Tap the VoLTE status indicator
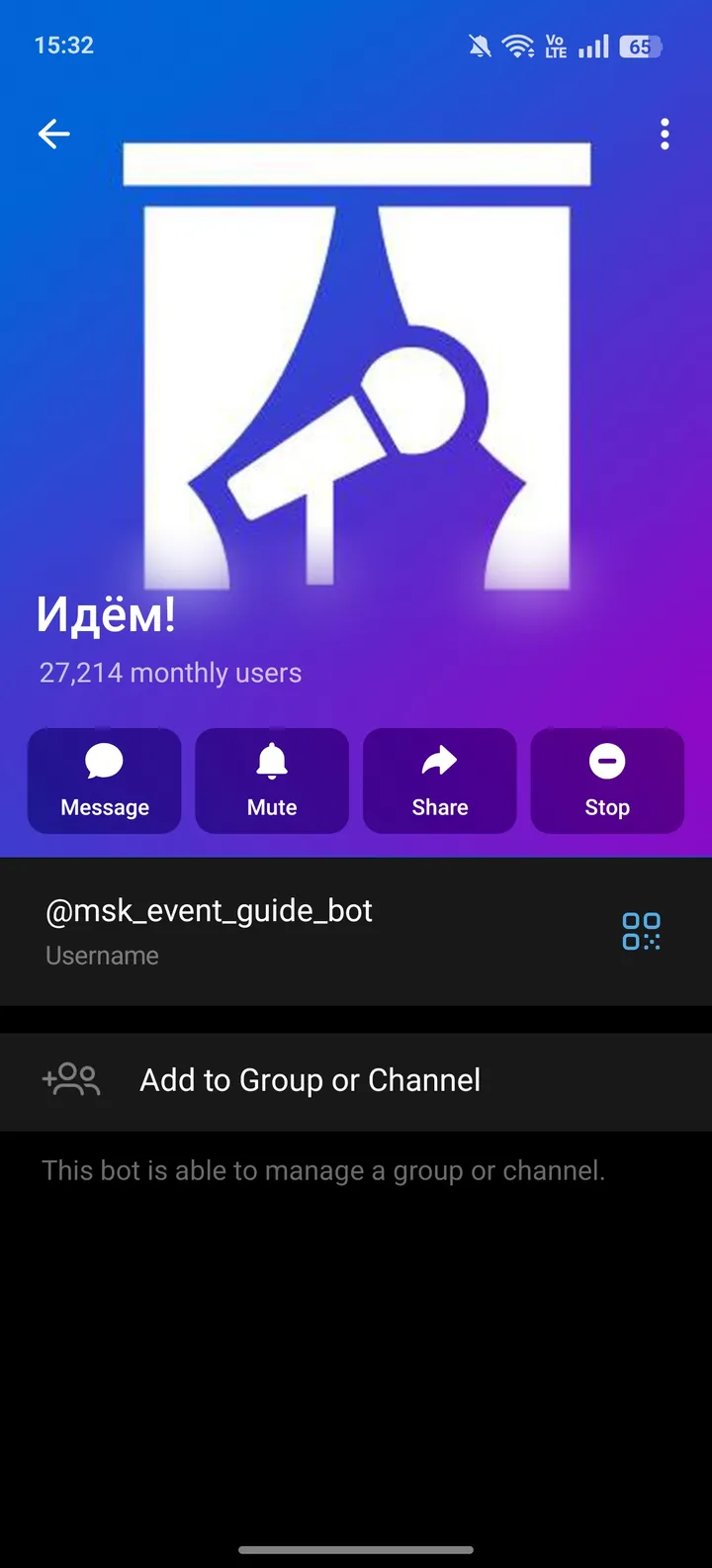The height and width of the screenshot is (1568, 712). pyautogui.click(x=554, y=45)
